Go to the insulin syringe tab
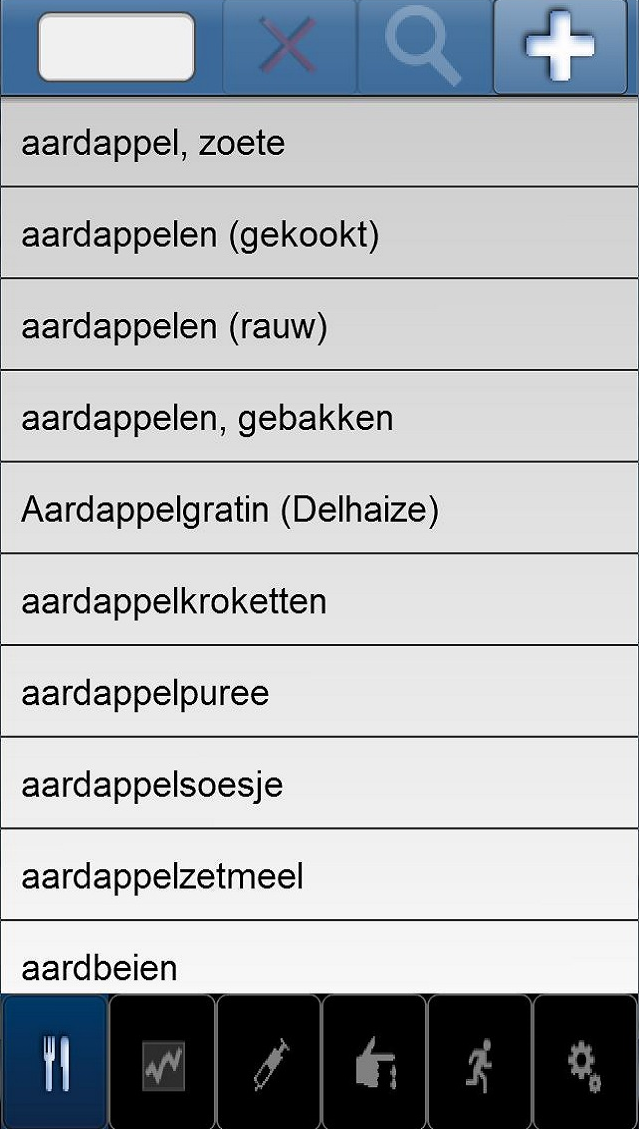This screenshot has width=639, height=1129. (x=268, y=1061)
